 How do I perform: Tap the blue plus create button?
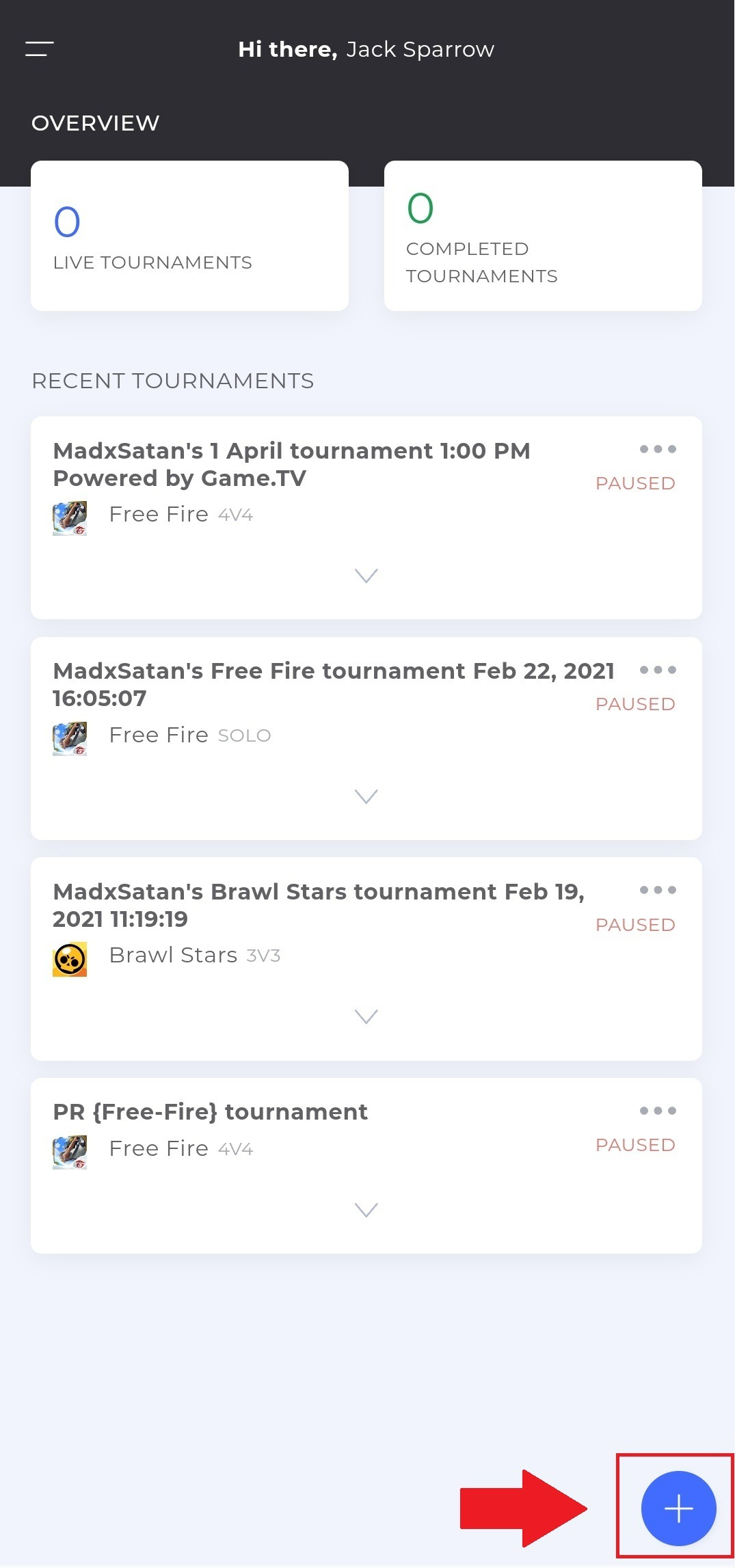(678, 1508)
